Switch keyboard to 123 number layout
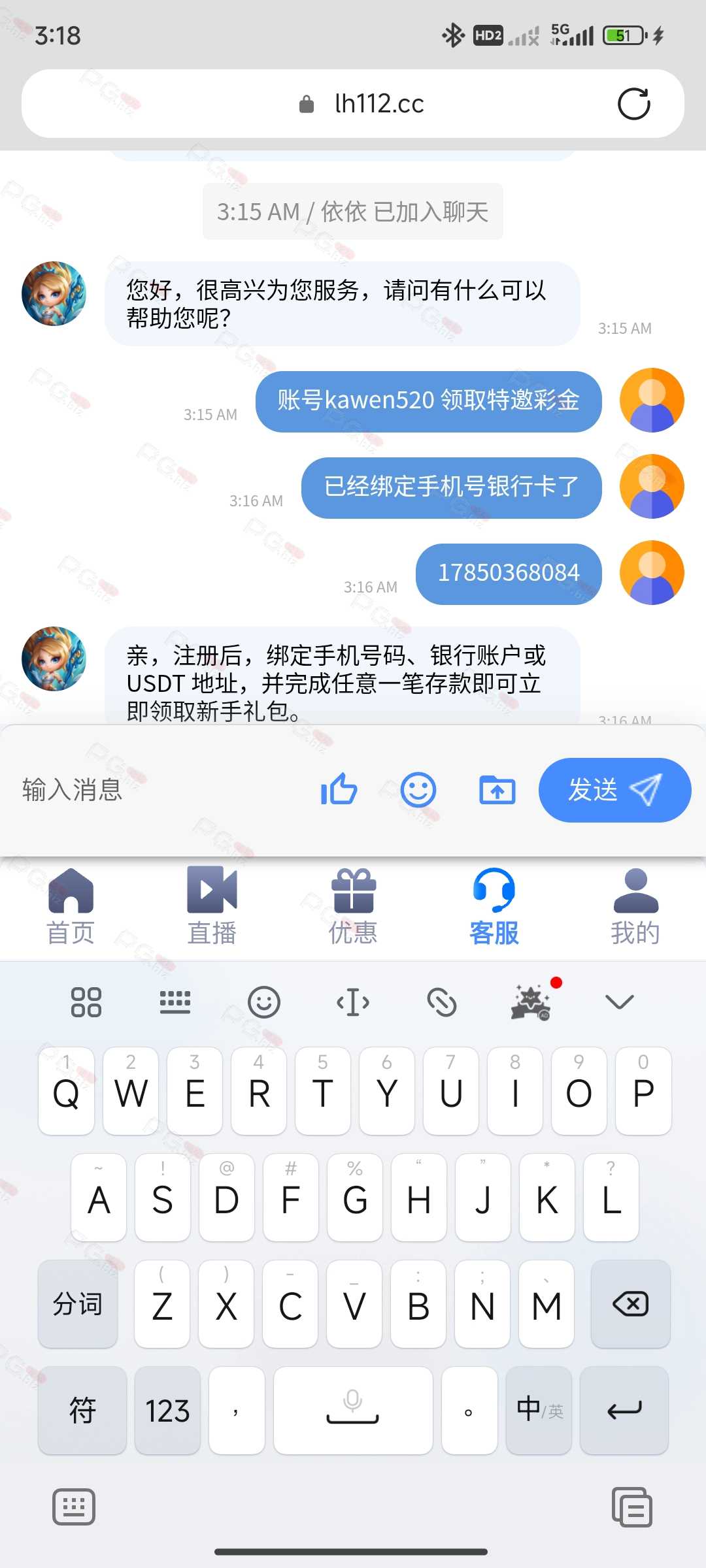Image resolution: width=706 pixels, height=1568 pixels. click(x=167, y=1411)
